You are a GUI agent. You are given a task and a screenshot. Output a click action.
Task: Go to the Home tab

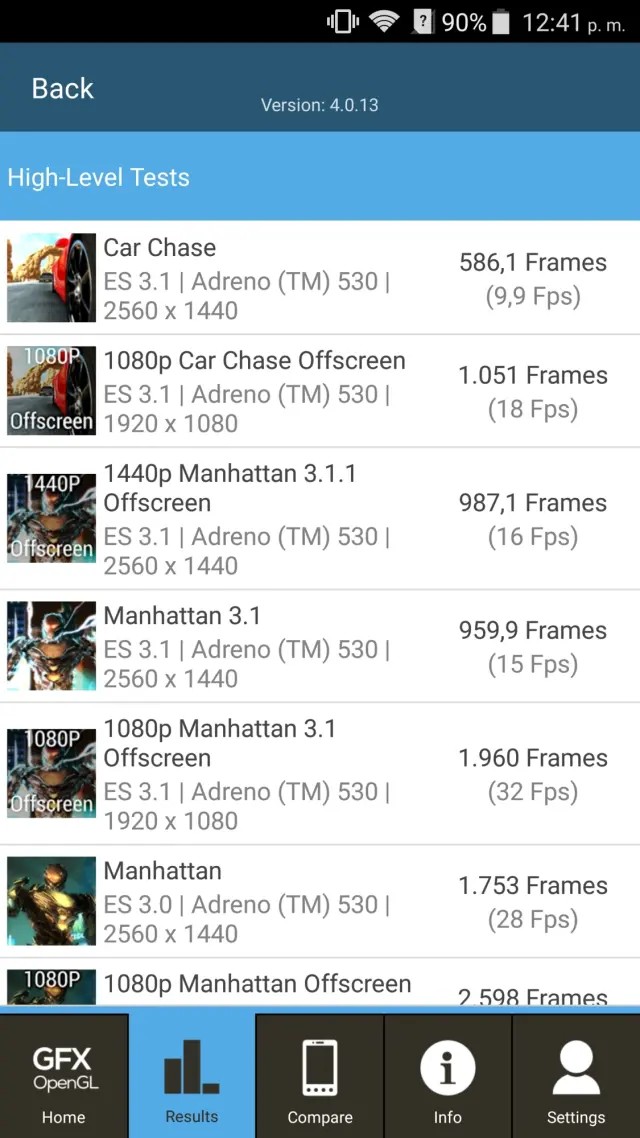tap(64, 1076)
